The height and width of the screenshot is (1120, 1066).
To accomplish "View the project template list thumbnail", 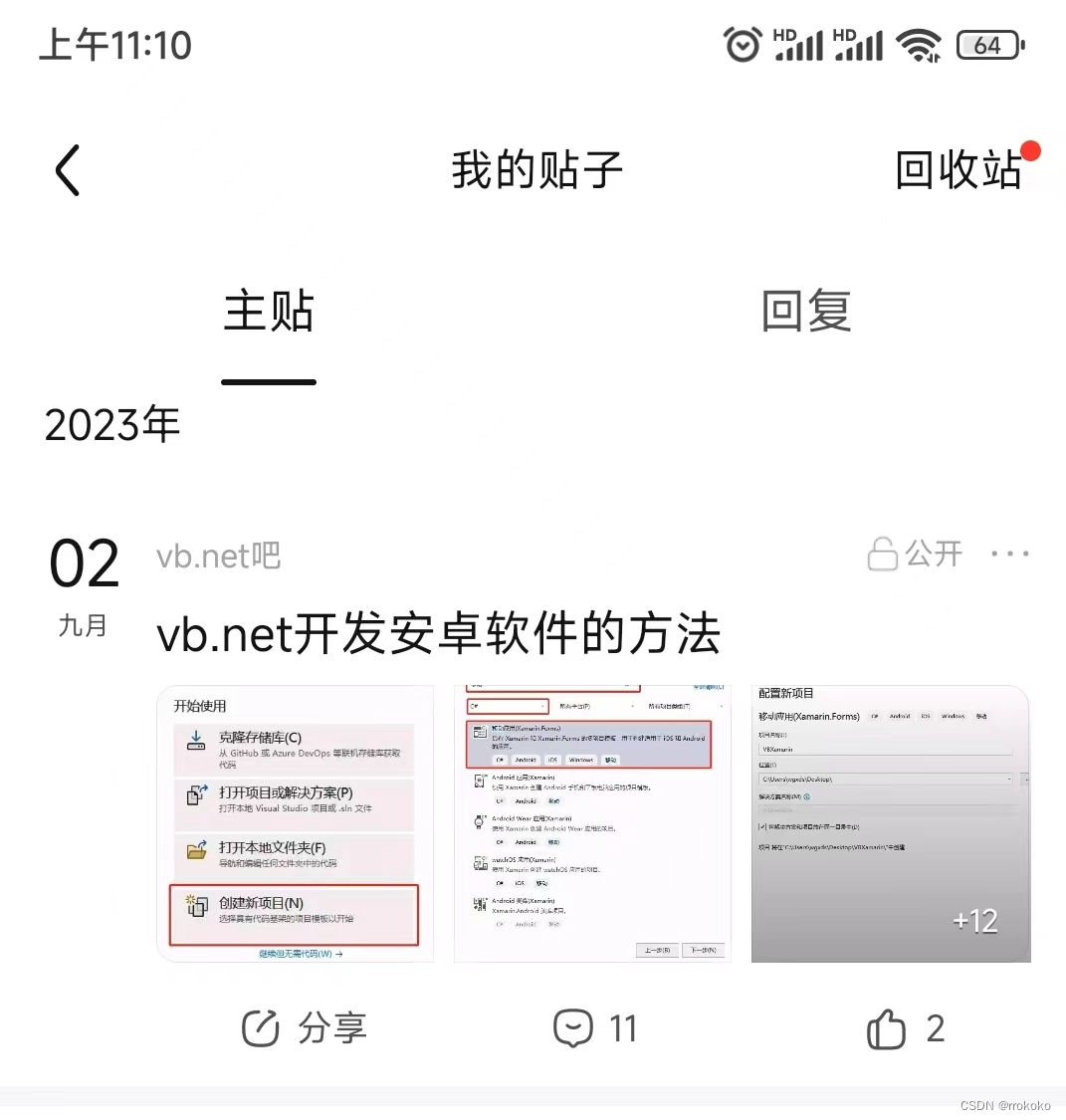I will coord(592,824).
